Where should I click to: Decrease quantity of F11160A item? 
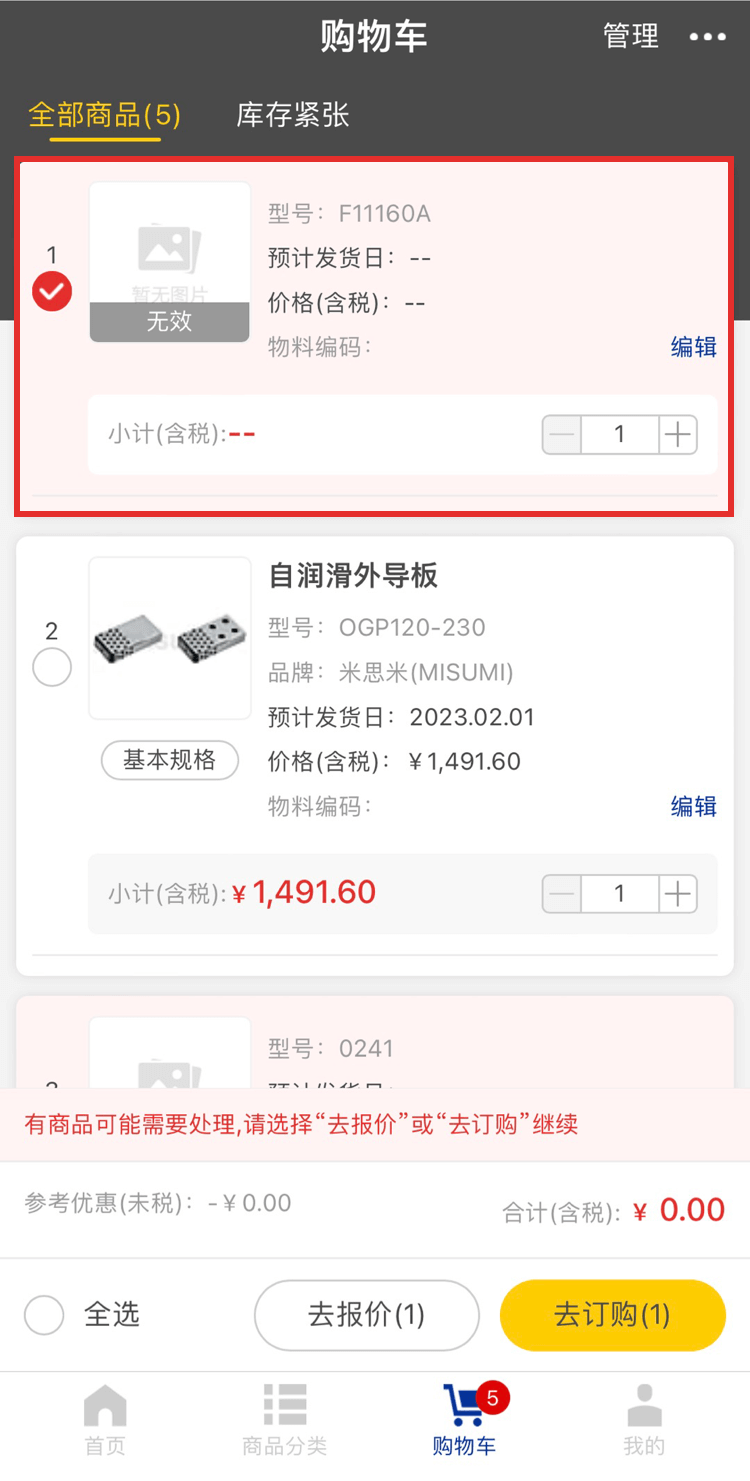click(563, 435)
